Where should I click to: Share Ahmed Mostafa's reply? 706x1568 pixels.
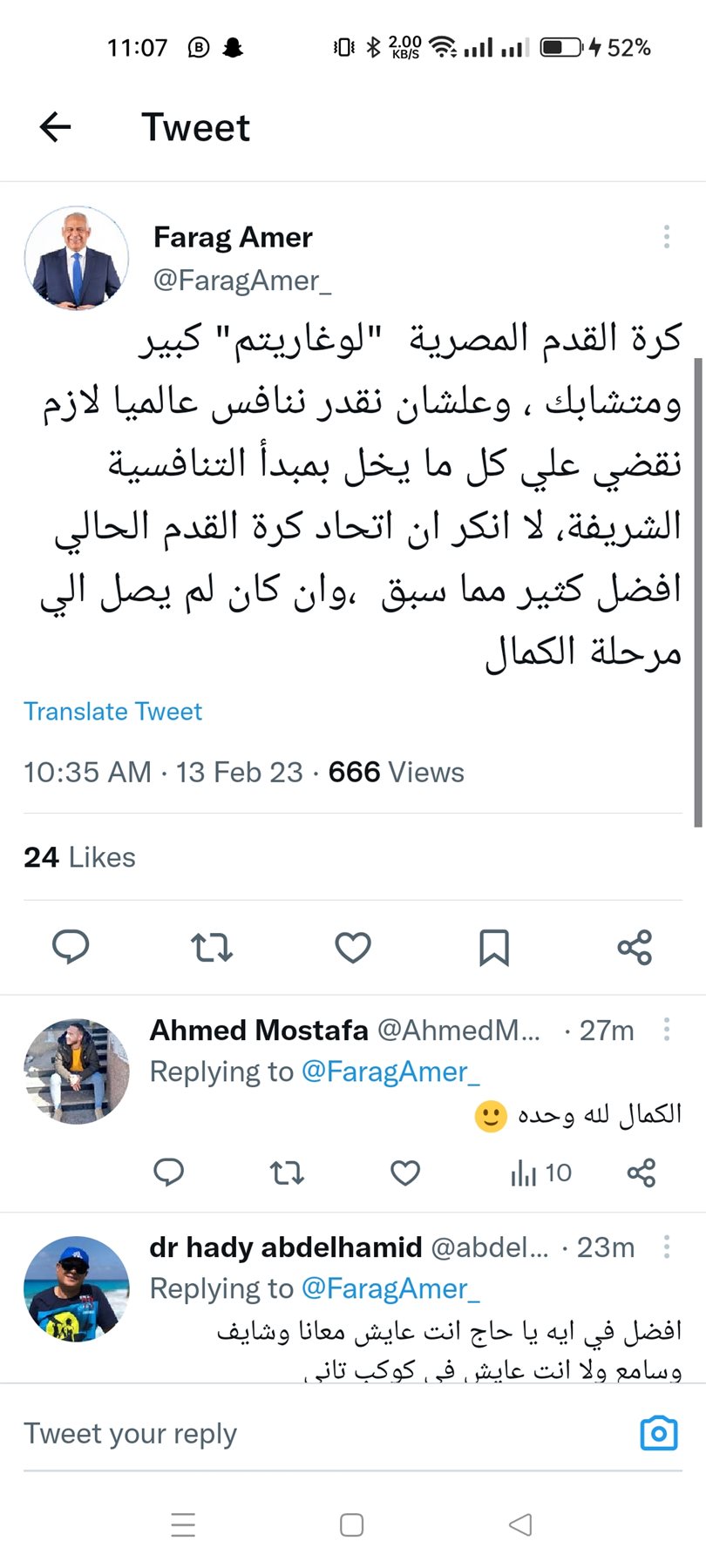tap(642, 1173)
